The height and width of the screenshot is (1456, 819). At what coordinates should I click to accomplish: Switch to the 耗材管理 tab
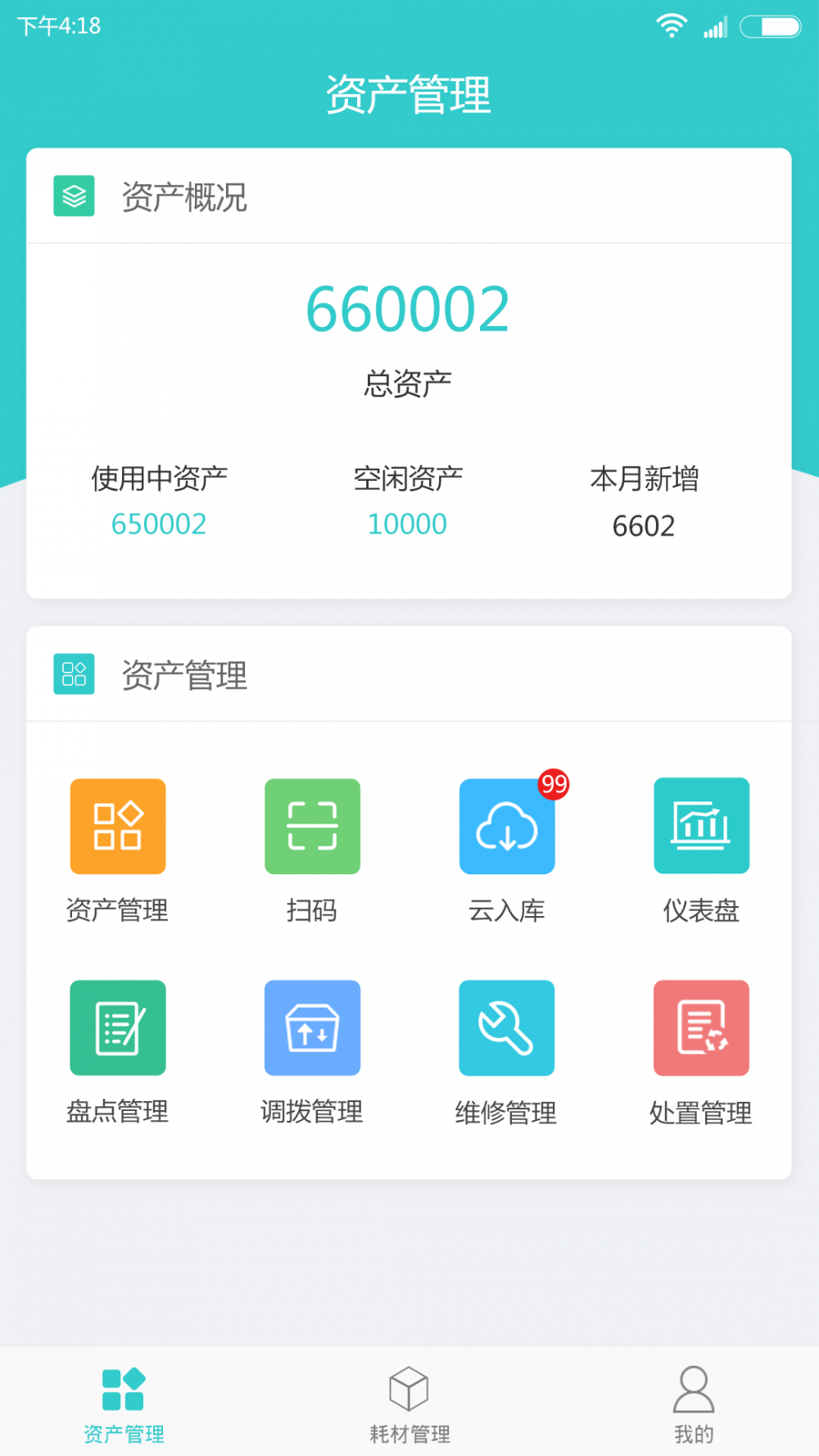(409, 1404)
